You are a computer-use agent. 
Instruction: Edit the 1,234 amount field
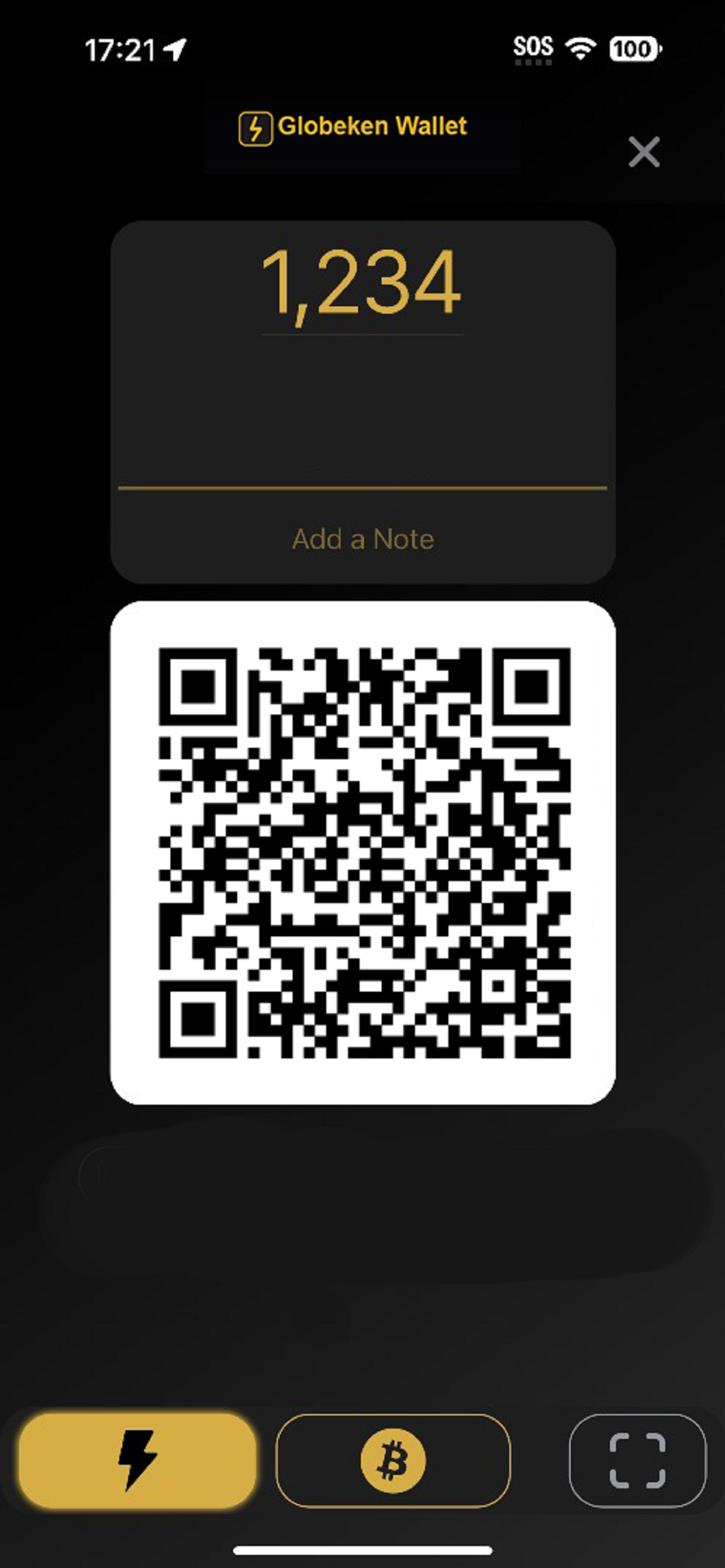coord(361,284)
